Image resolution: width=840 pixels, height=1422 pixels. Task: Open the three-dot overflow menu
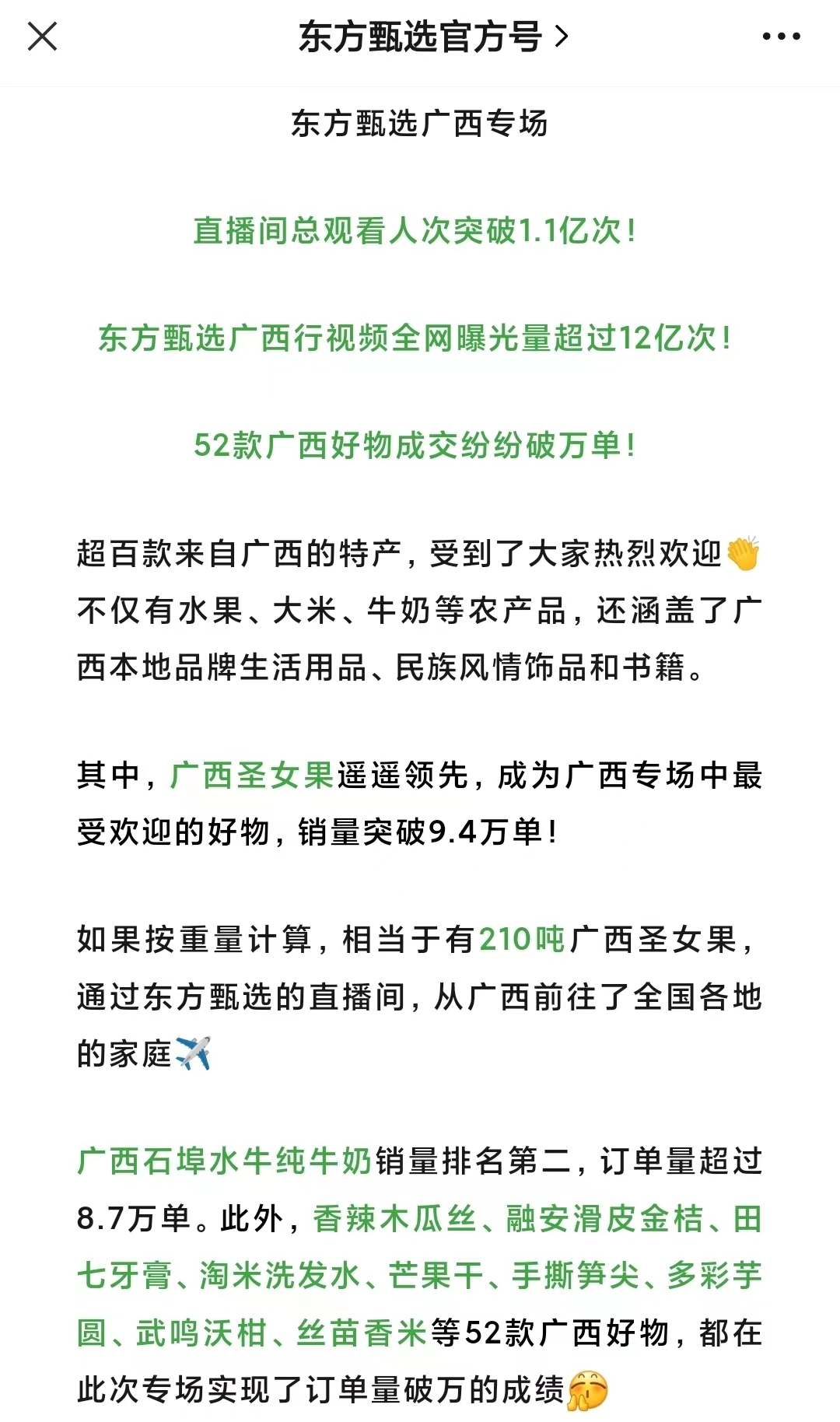click(781, 36)
